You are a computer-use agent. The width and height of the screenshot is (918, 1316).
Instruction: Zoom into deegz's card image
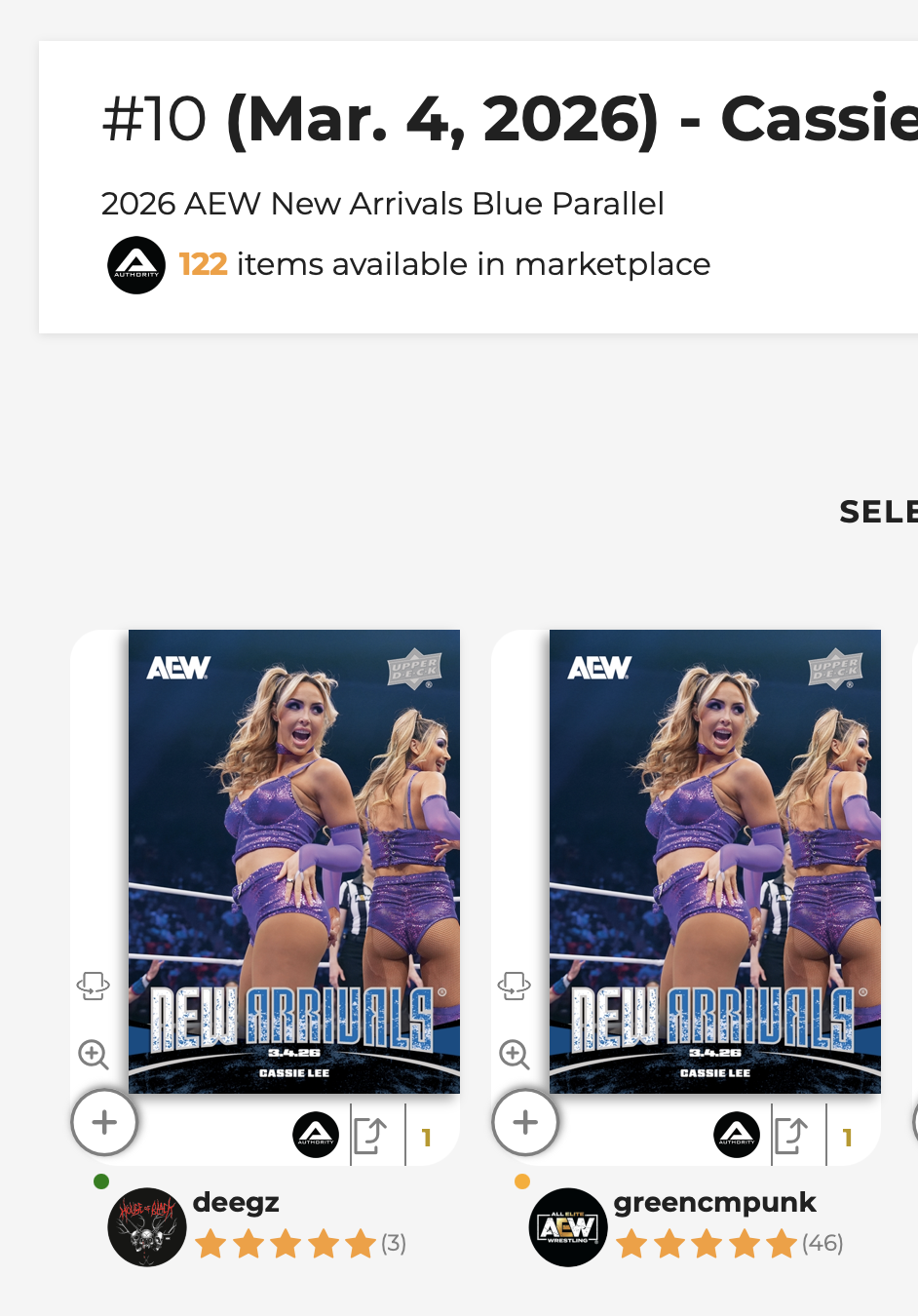pos(94,1054)
